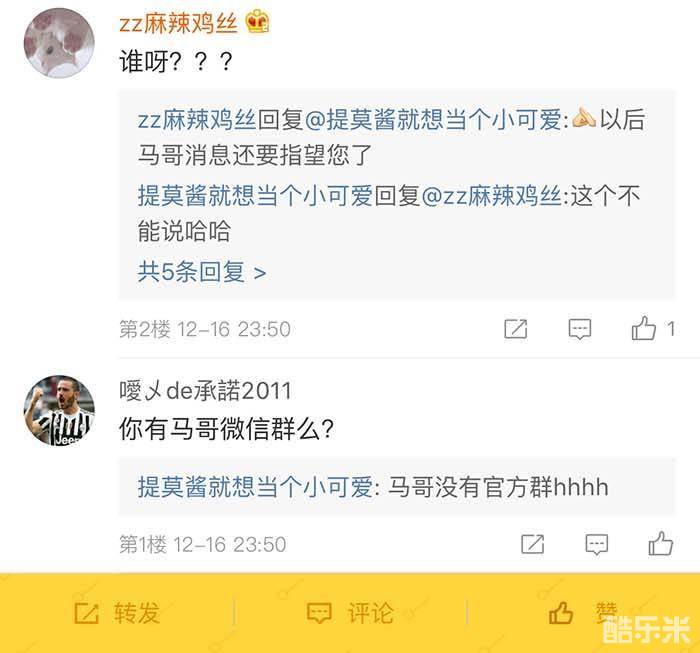Screen dimensions: 700x653
Task: Open 嗳乄de承諾2011's avatar
Action: (x=58, y=411)
